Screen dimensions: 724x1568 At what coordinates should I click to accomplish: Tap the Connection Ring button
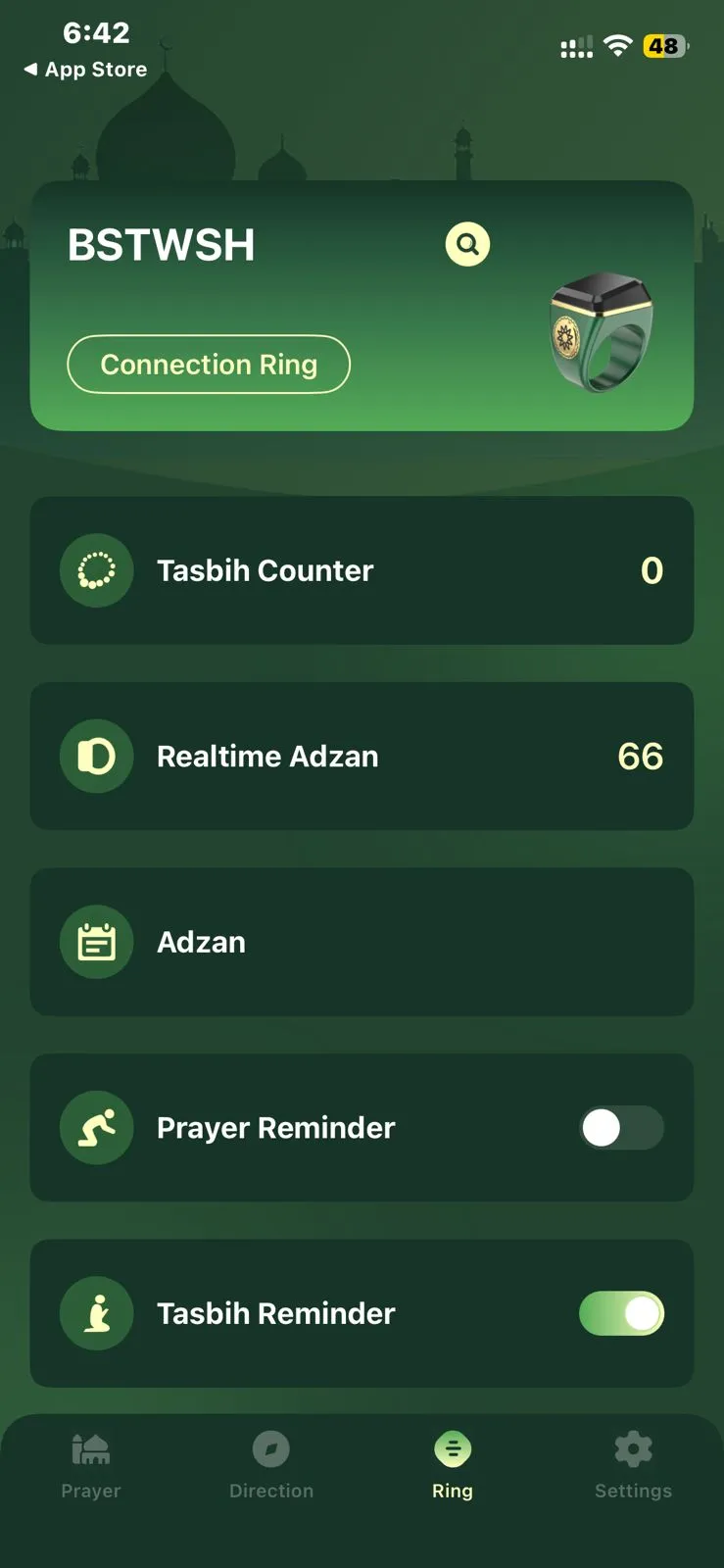[209, 365]
